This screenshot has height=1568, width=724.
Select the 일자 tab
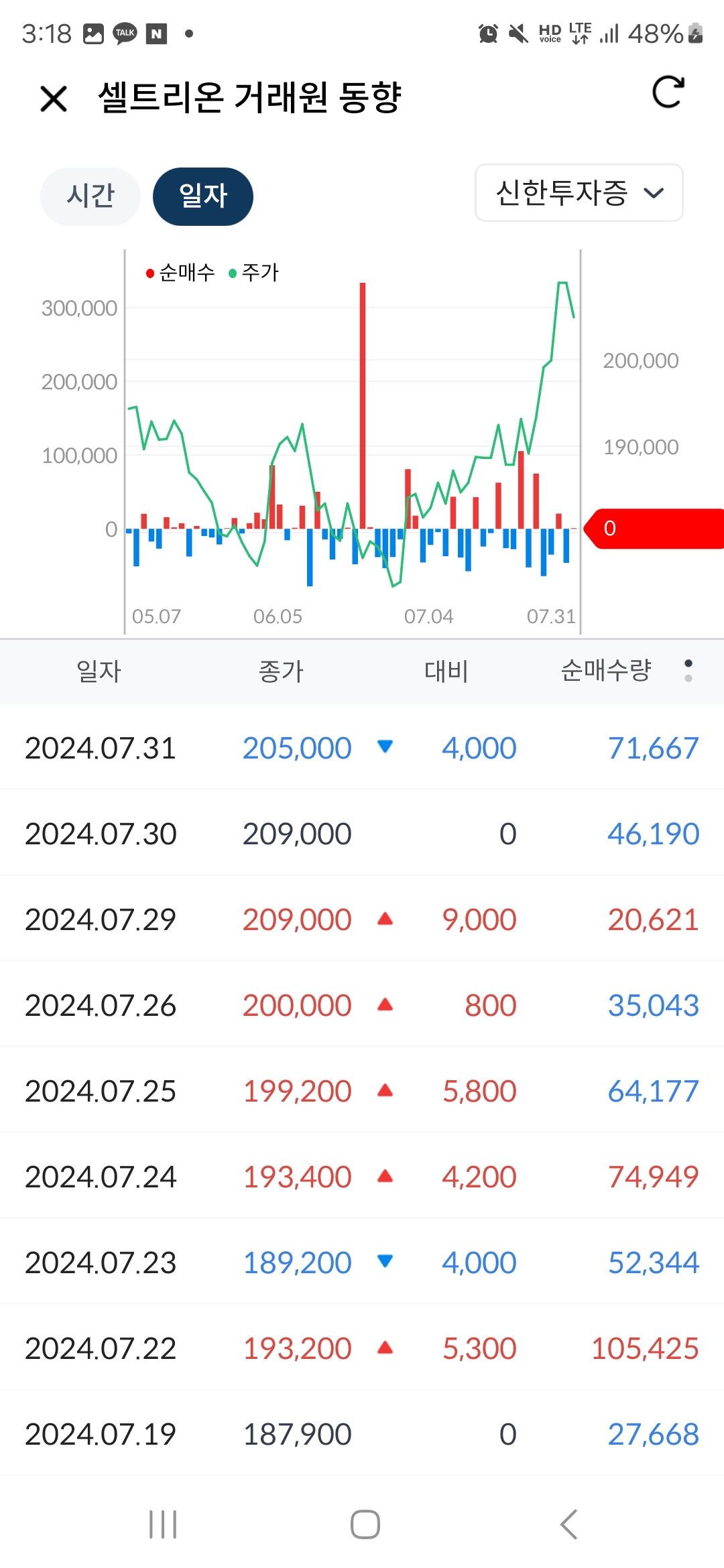[203, 196]
